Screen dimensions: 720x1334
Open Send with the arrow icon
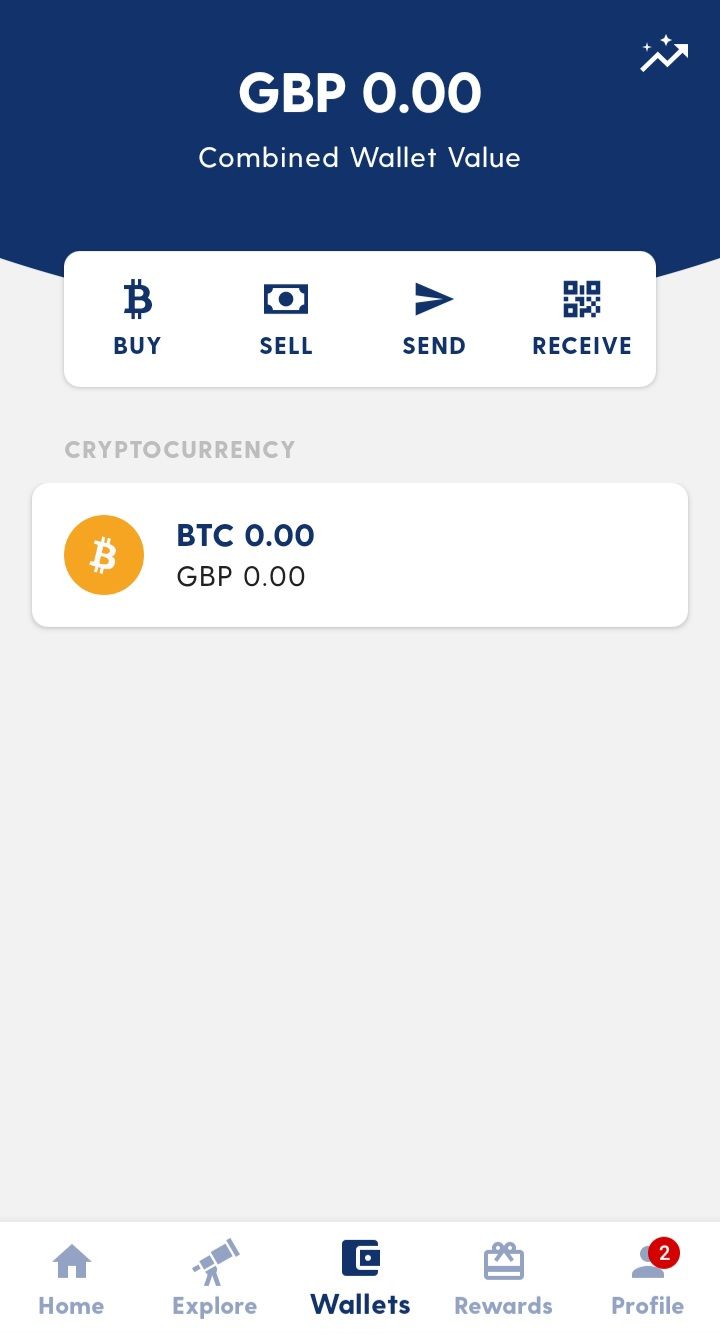tap(433, 298)
